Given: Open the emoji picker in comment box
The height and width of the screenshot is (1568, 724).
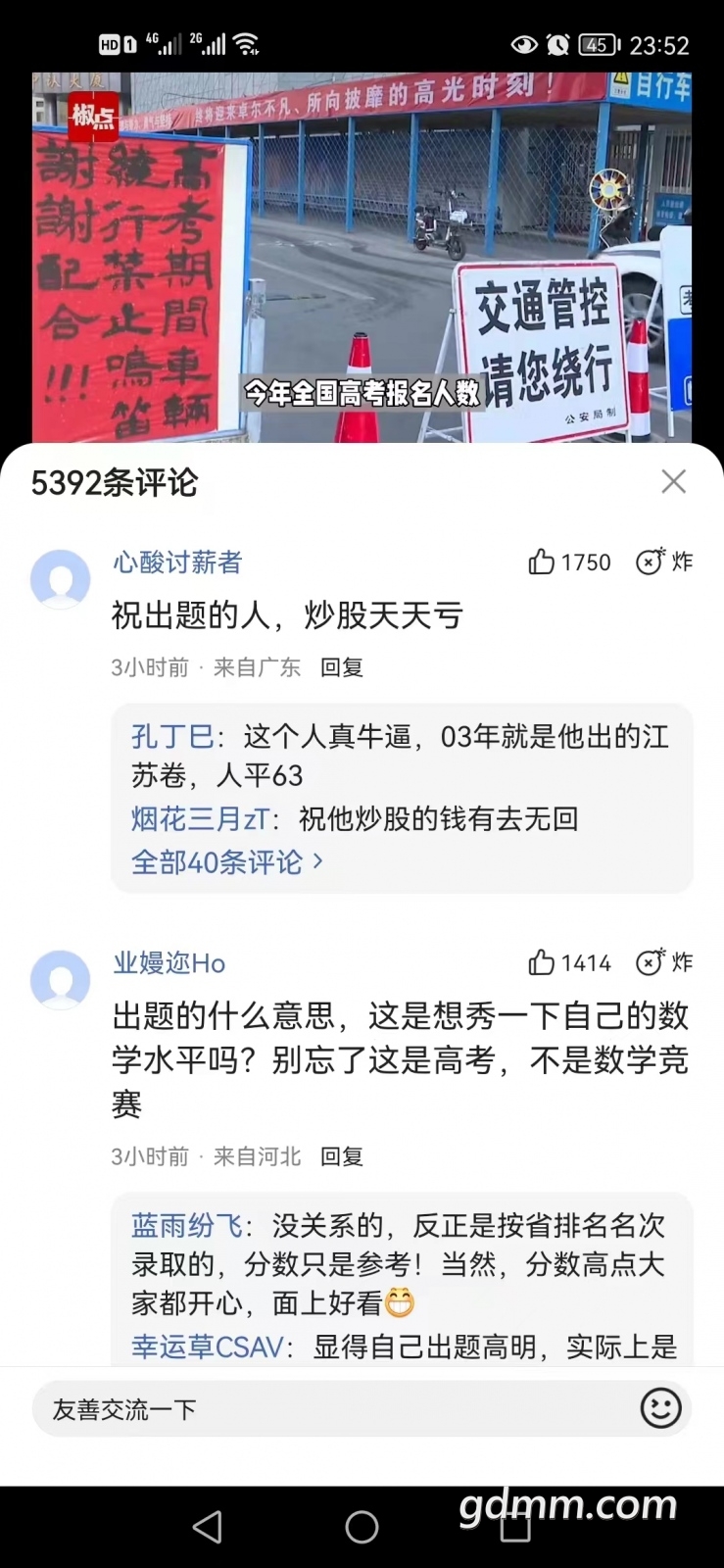Looking at the screenshot, I should coord(660,1408).
